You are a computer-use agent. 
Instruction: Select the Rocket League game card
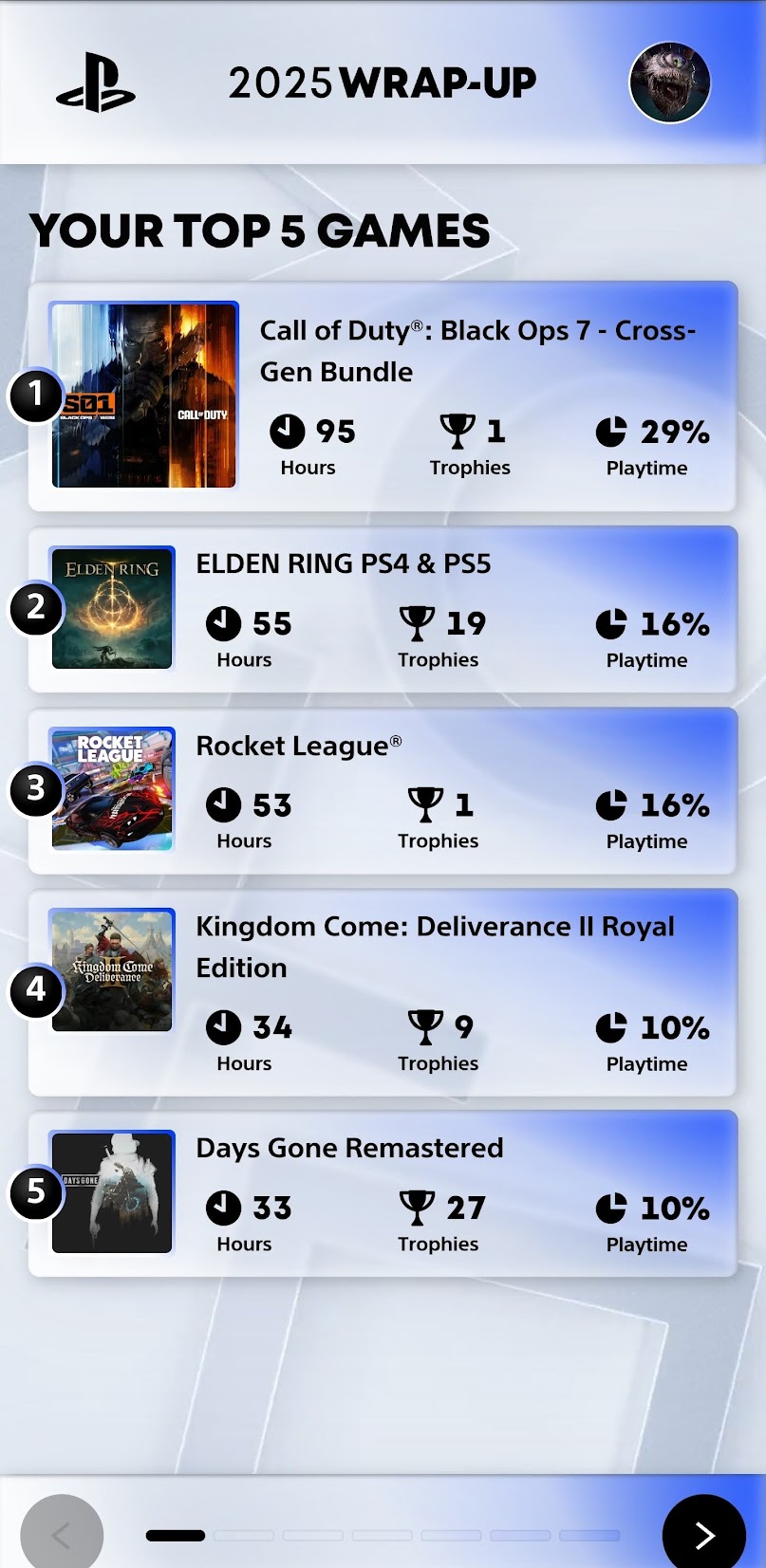[383, 790]
